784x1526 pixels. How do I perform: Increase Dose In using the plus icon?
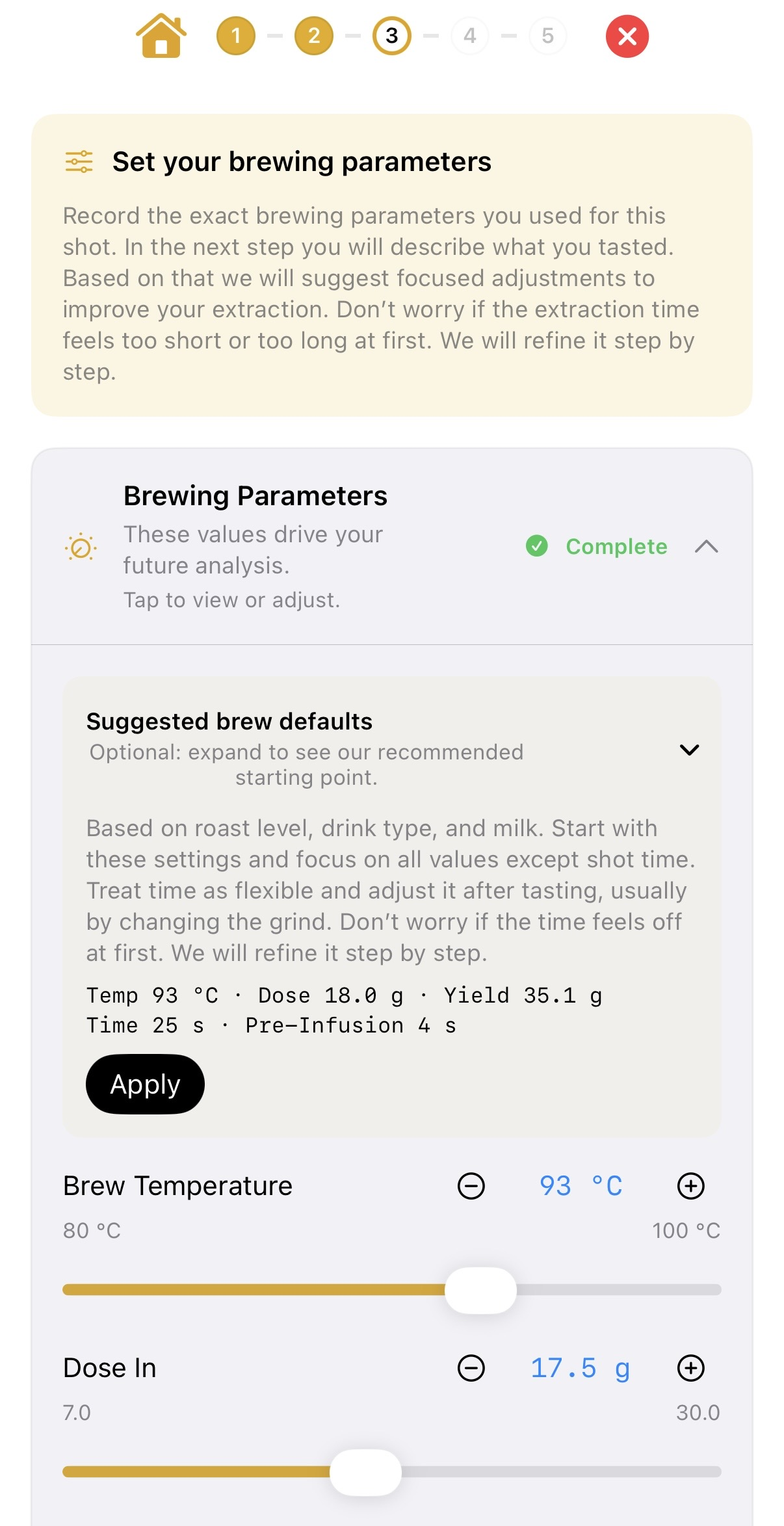coord(691,1367)
